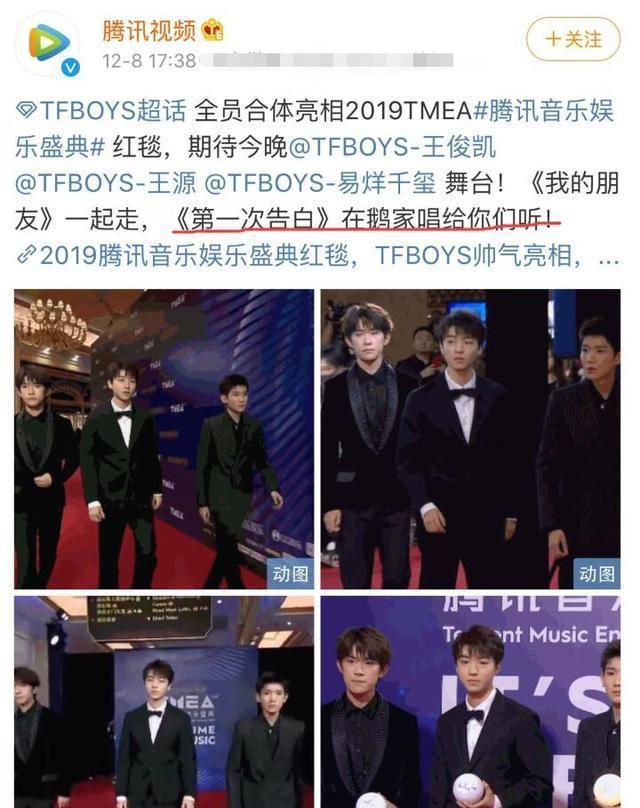Open the fourth photo with the Tencent Music backdrop
640x808 pixels.
[x=470, y=701]
